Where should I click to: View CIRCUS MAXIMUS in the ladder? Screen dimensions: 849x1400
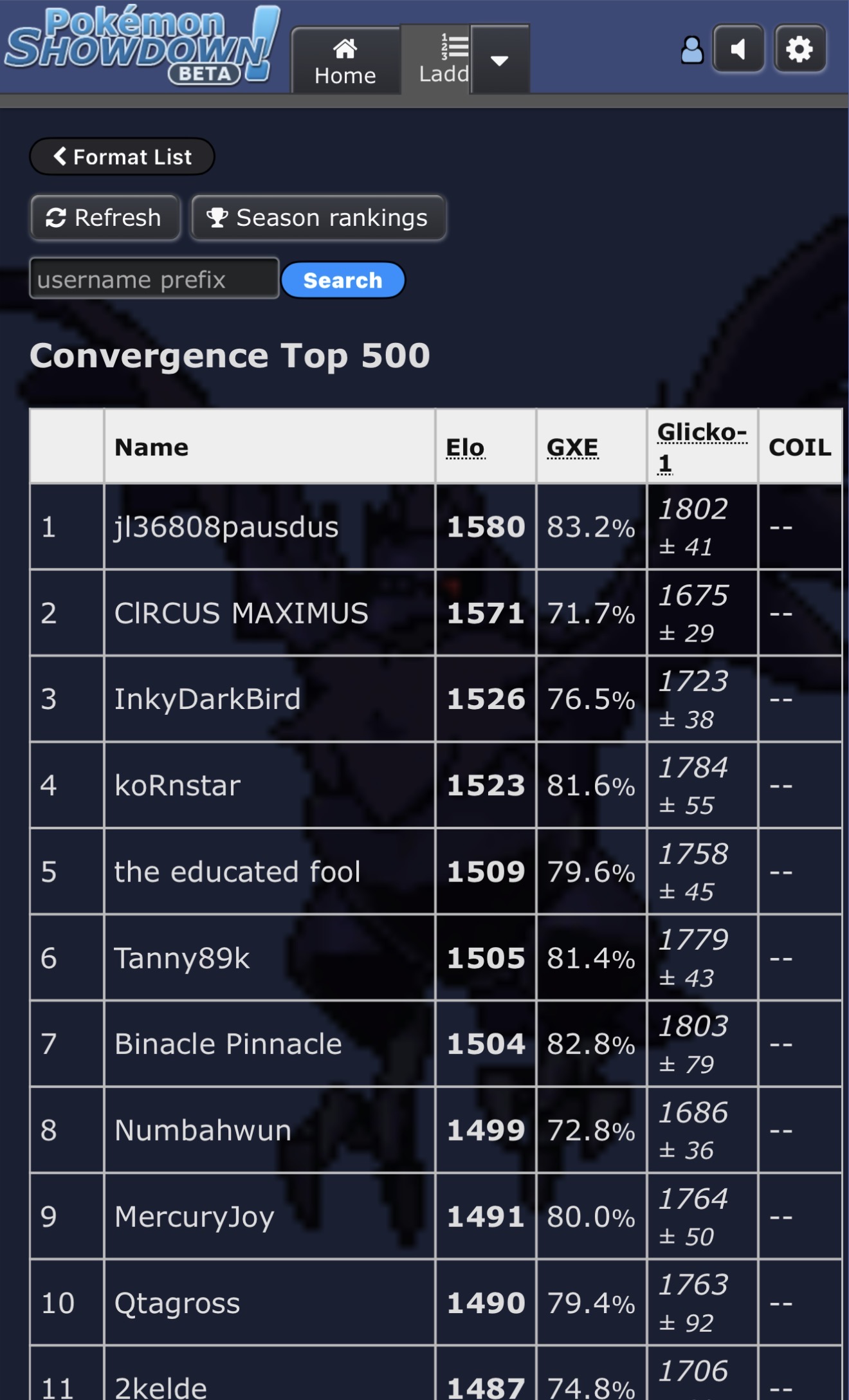click(241, 613)
